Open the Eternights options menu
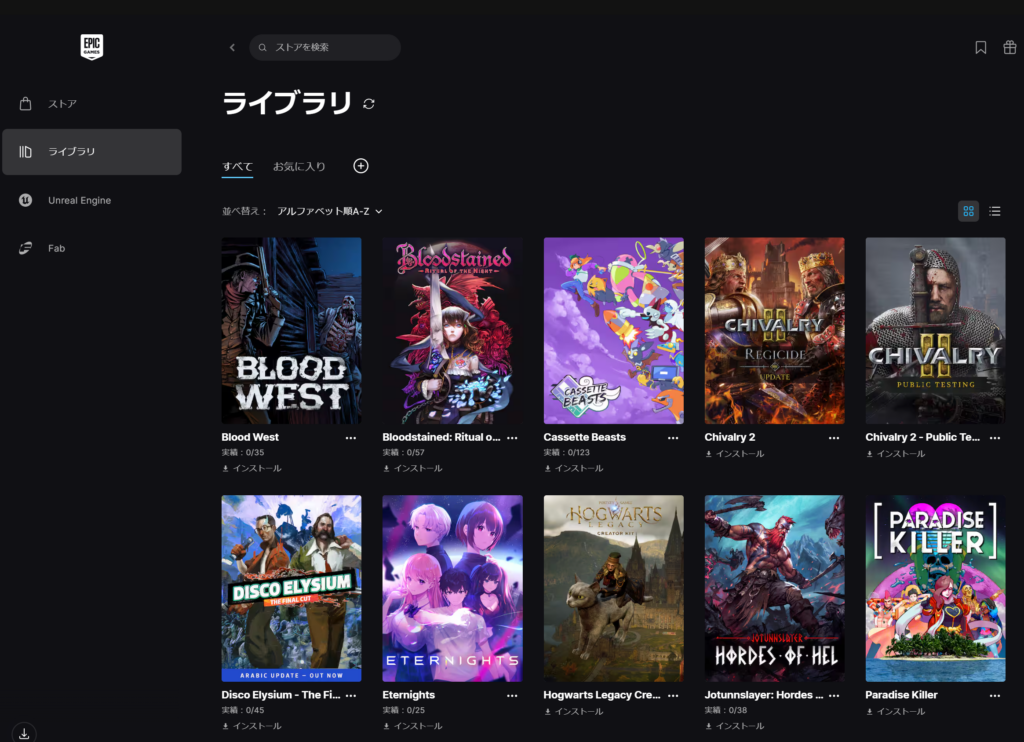Image resolution: width=1024 pixels, height=742 pixels. click(x=512, y=695)
